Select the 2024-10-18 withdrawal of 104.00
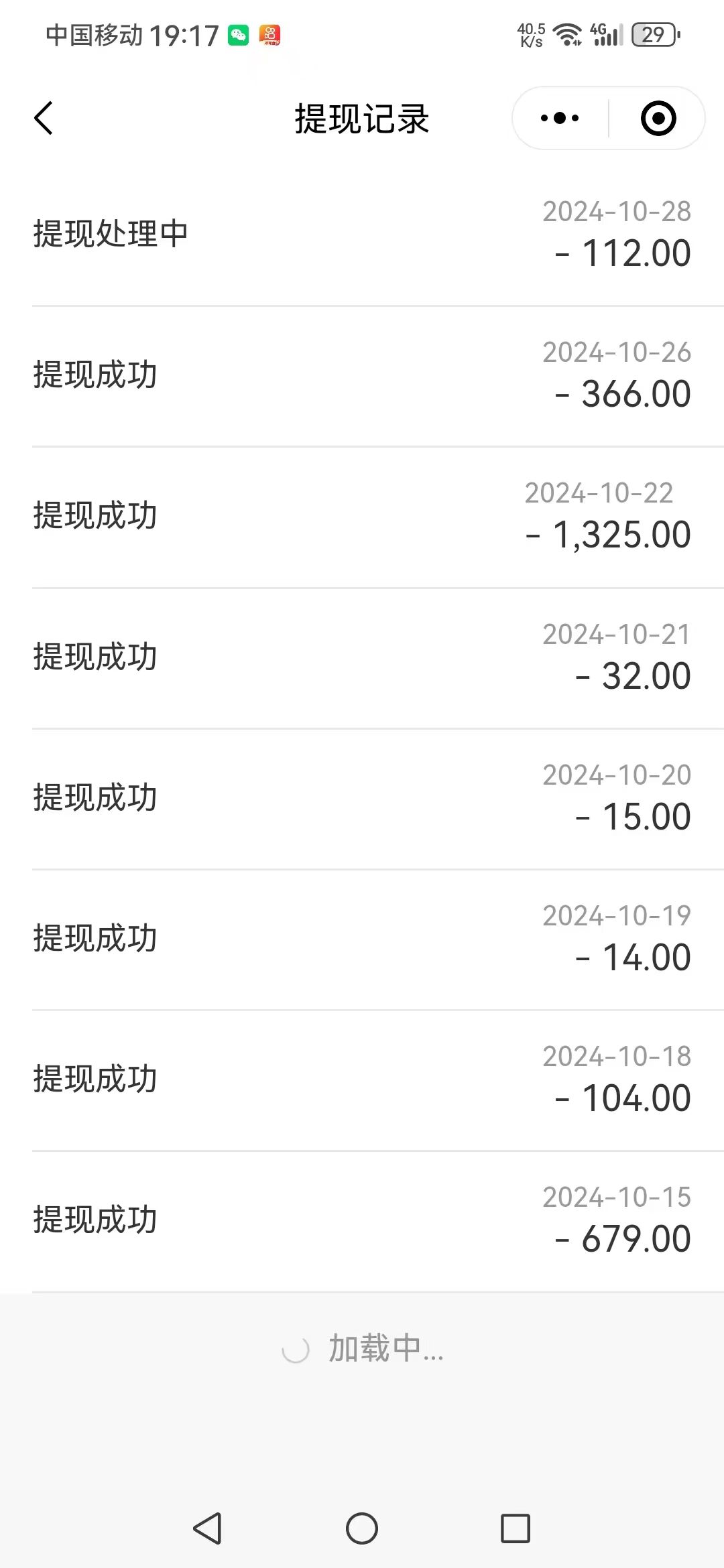Image resolution: width=724 pixels, height=1568 pixels. click(362, 1081)
